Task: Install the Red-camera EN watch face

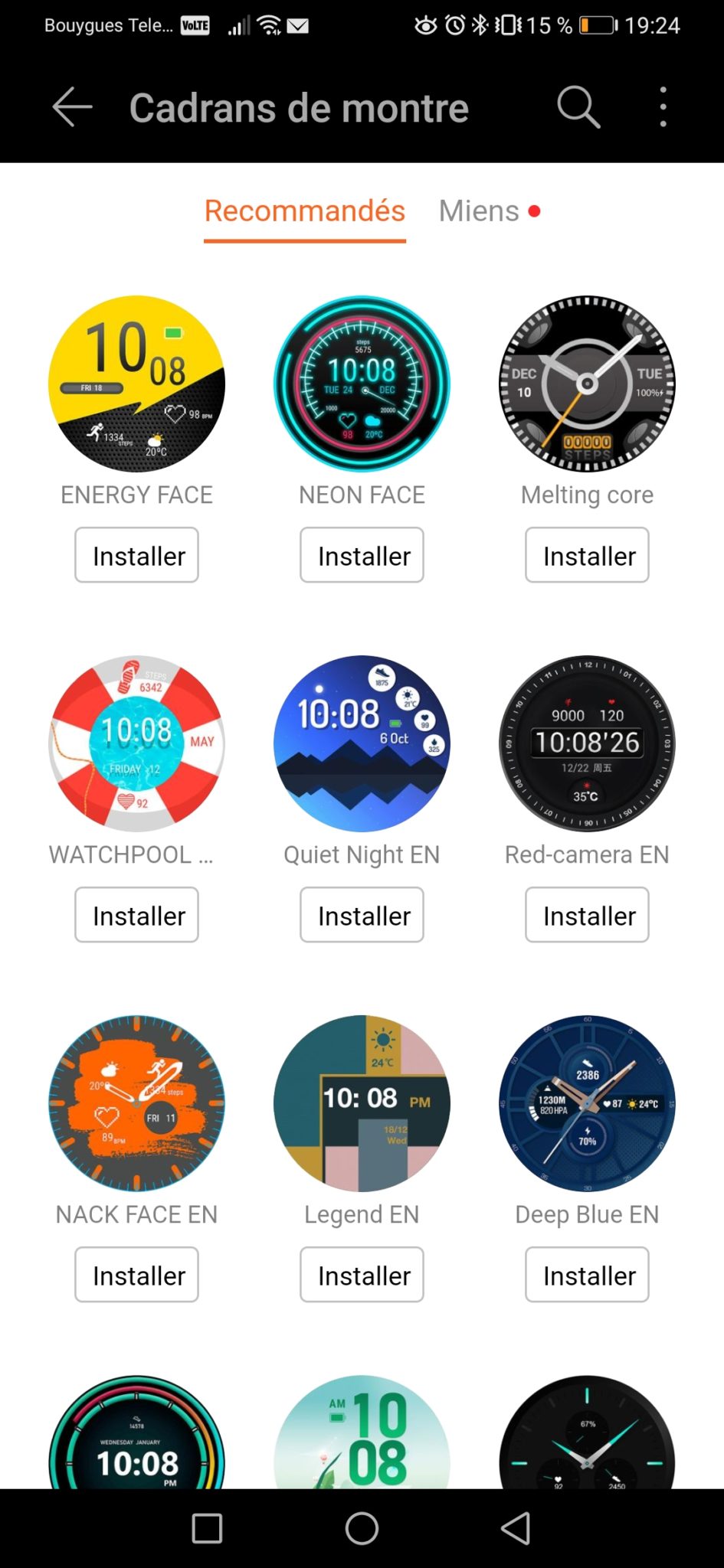Action: pos(587,915)
